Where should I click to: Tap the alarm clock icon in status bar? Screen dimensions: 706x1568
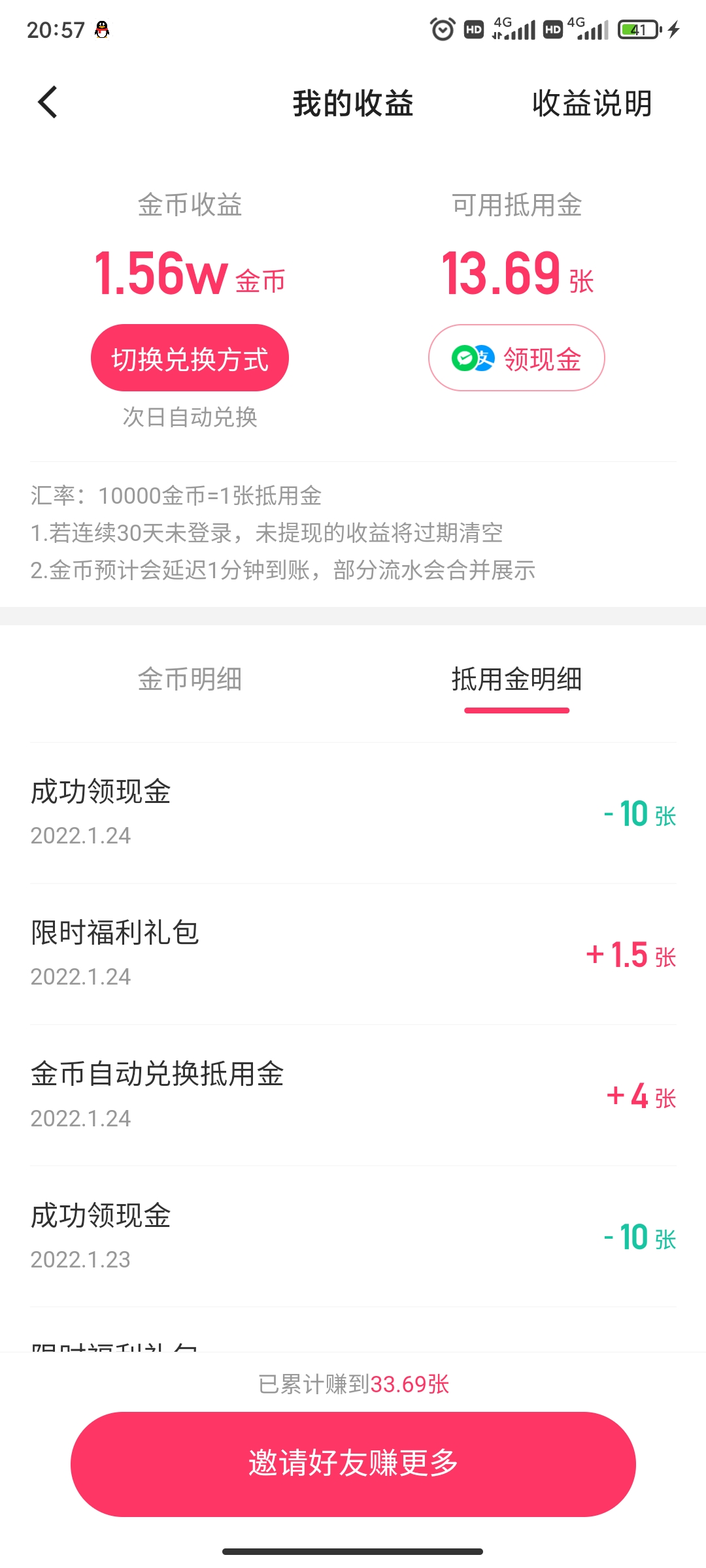click(441, 29)
